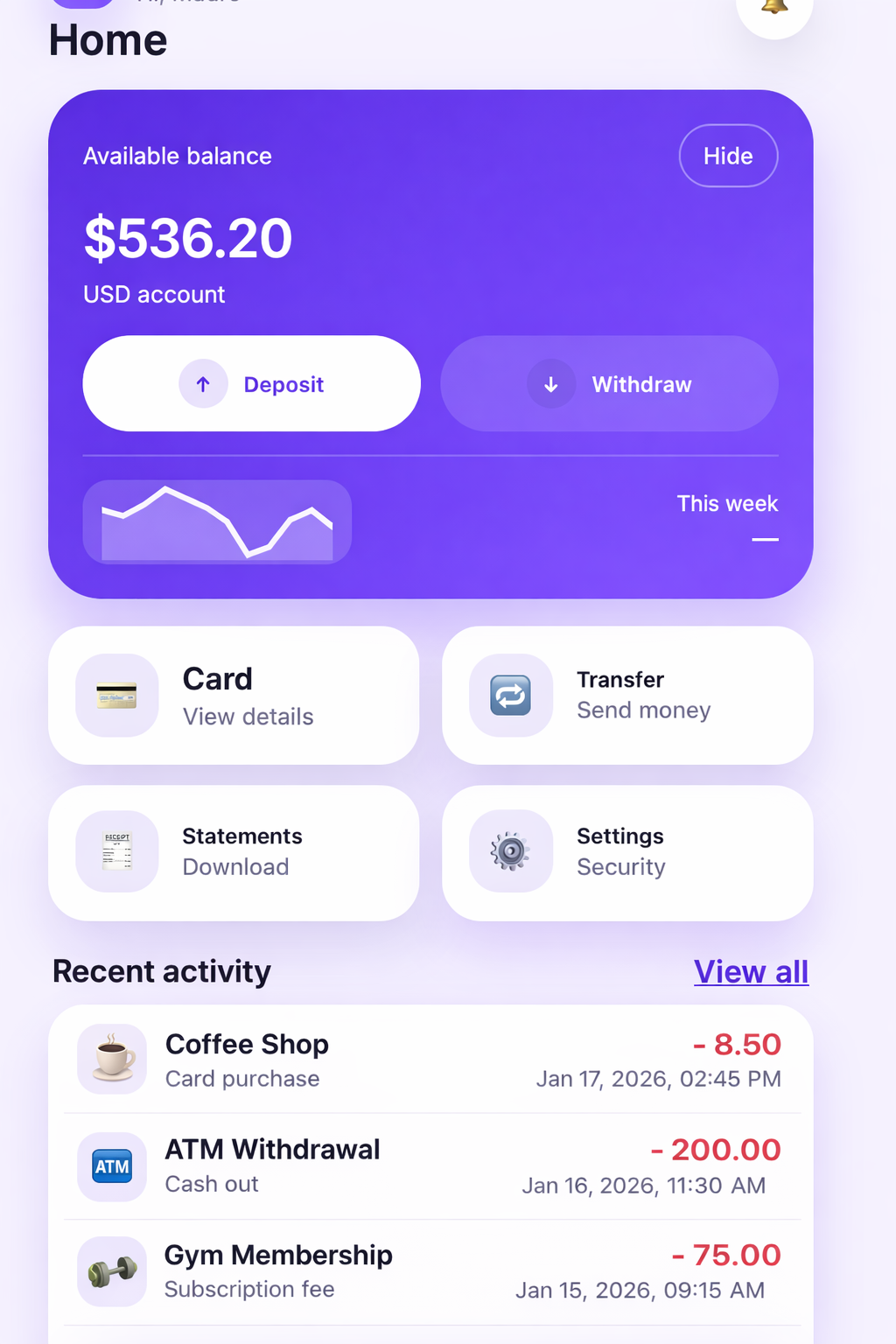896x1344 pixels.
Task: Open the Gym Membership transaction
Action: click(430, 1271)
